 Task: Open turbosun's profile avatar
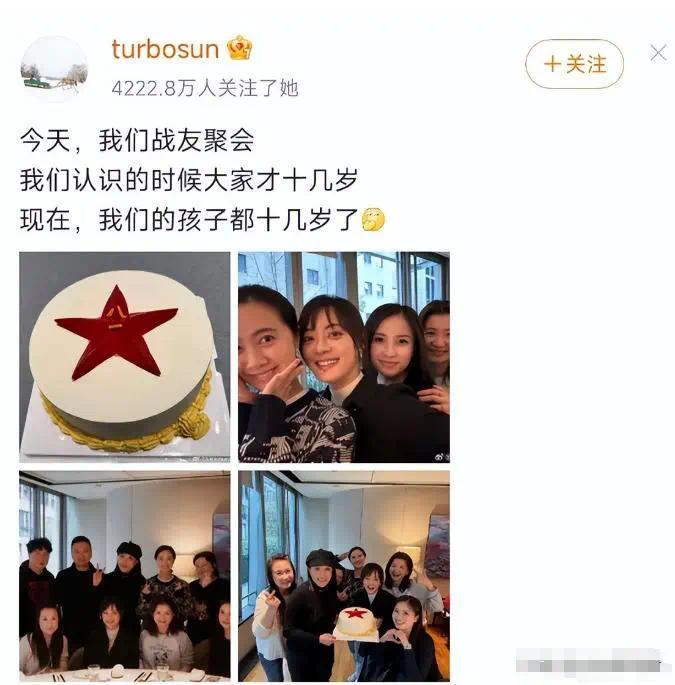(x=54, y=68)
